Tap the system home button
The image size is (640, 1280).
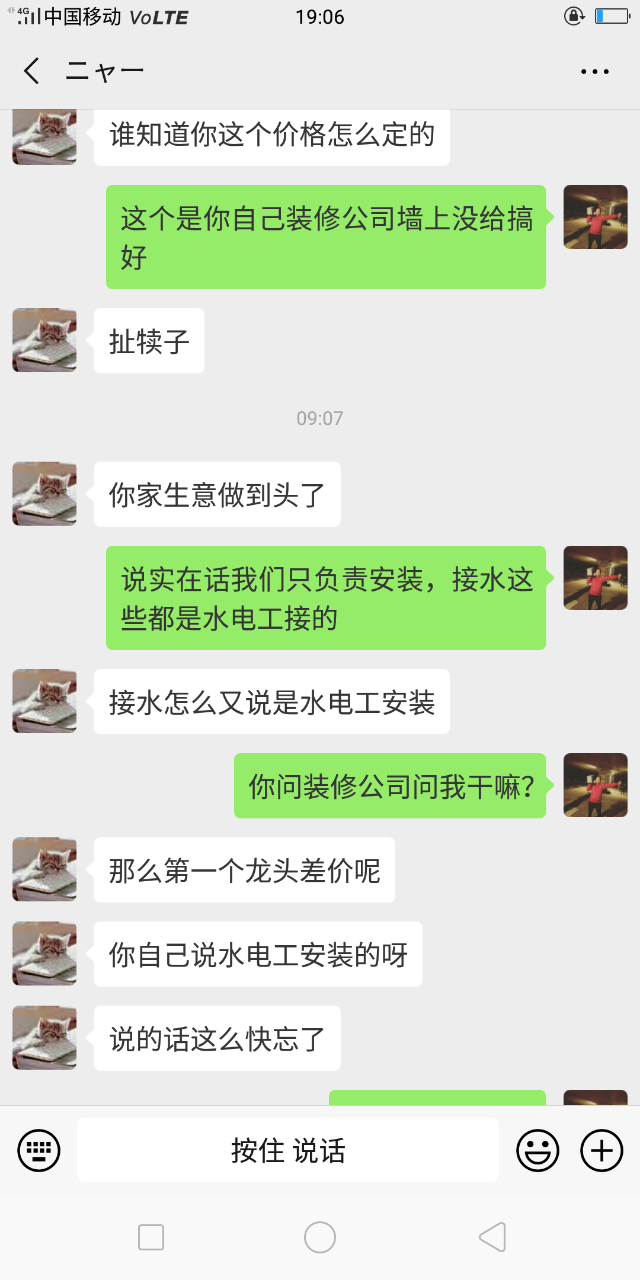click(x=320, y=1237)
